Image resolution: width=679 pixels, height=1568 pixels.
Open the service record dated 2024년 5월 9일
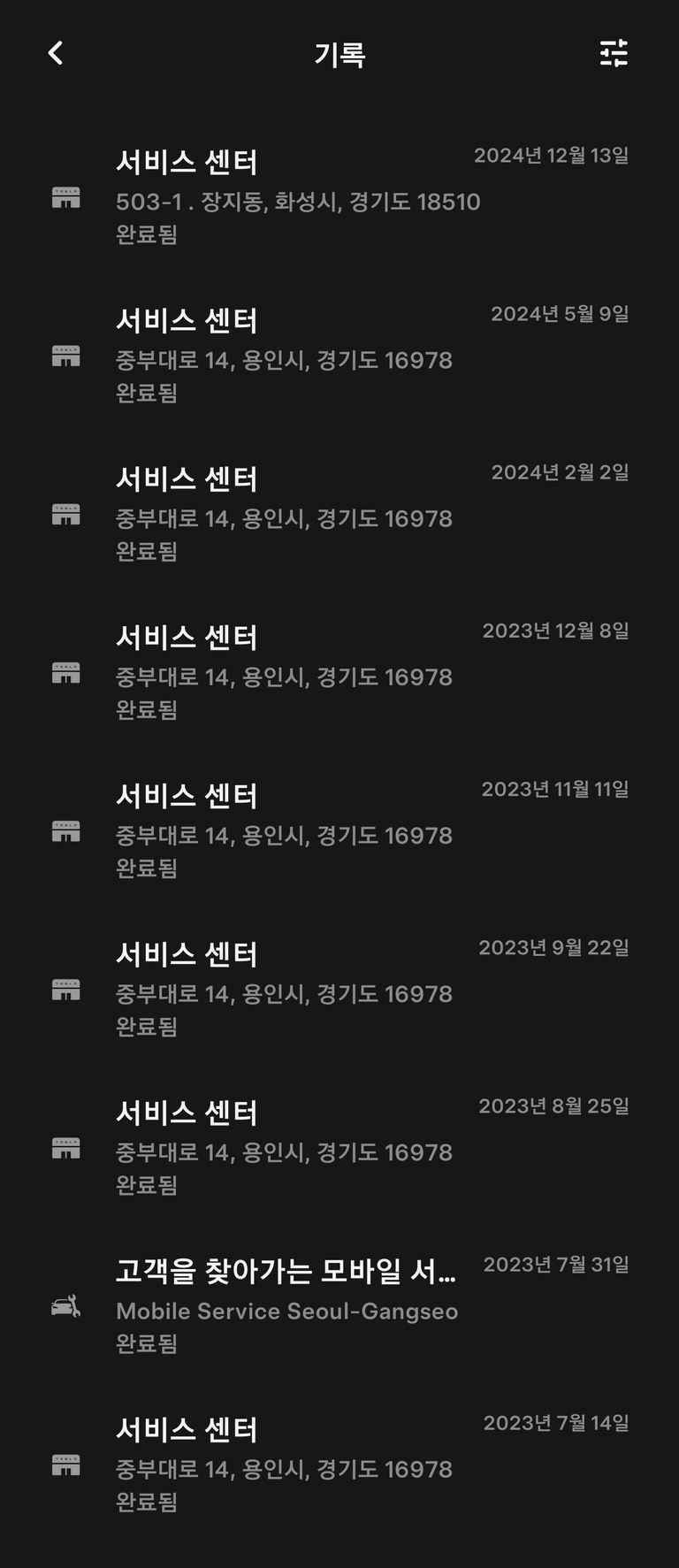coord(339,355)
